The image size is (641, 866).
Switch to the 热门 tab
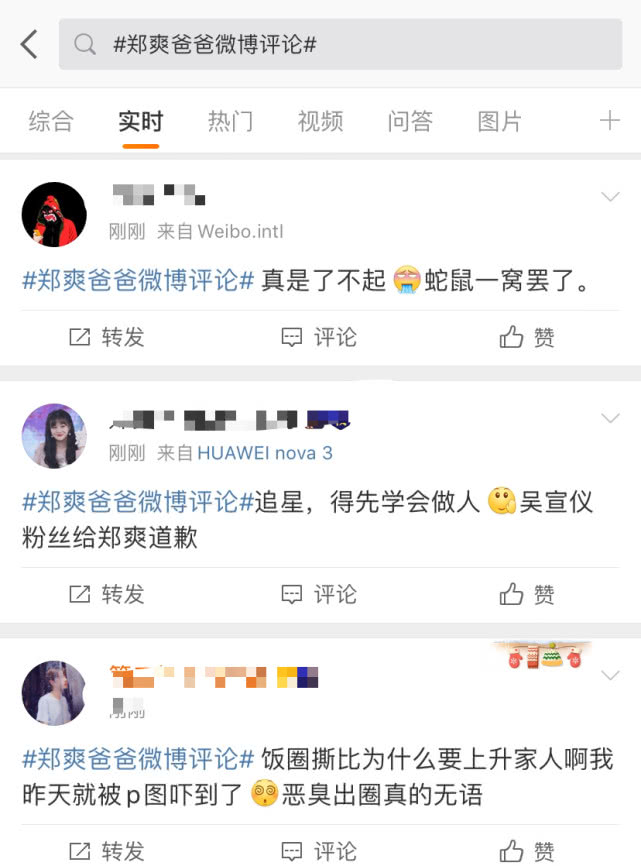(230, 122)
